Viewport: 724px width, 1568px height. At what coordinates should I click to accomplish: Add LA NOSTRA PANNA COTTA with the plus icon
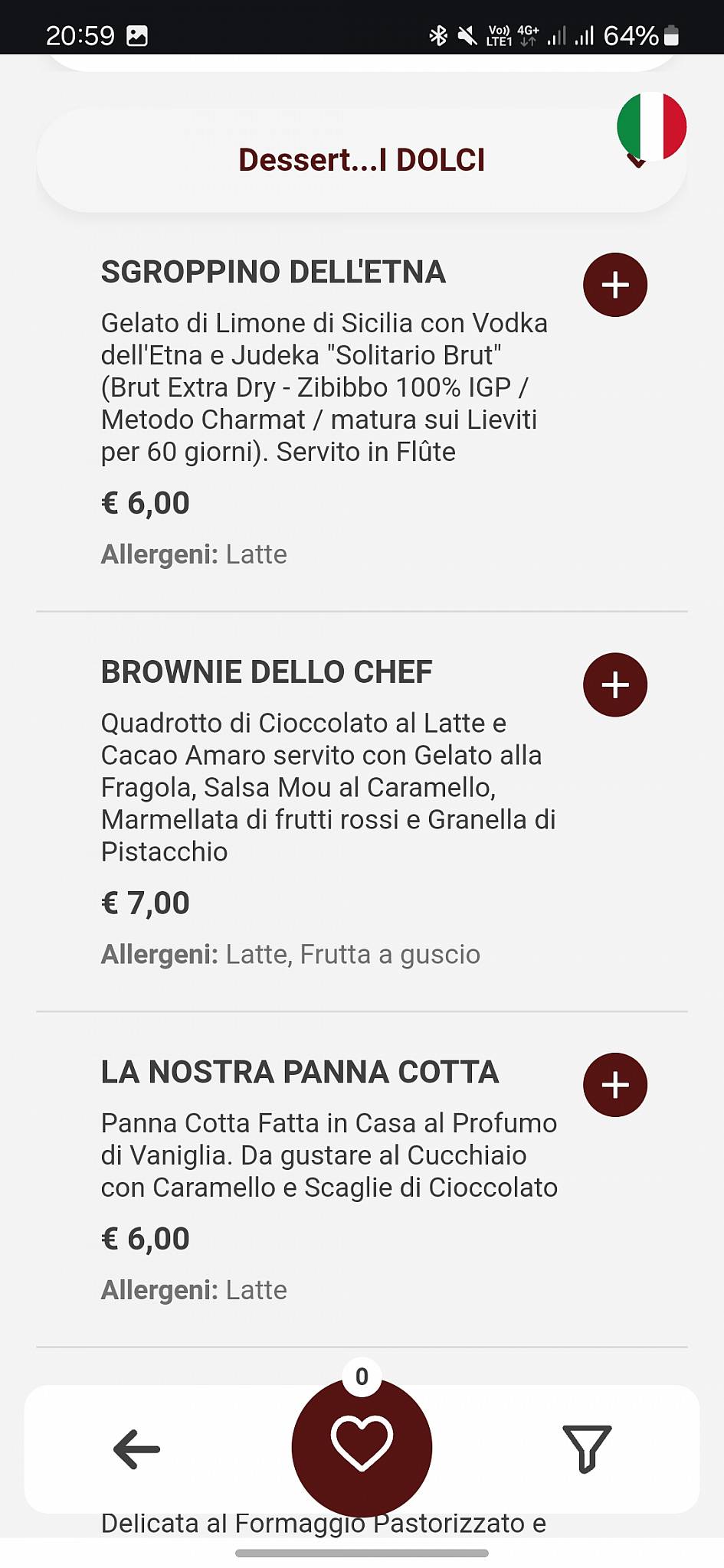point(614,1084)
